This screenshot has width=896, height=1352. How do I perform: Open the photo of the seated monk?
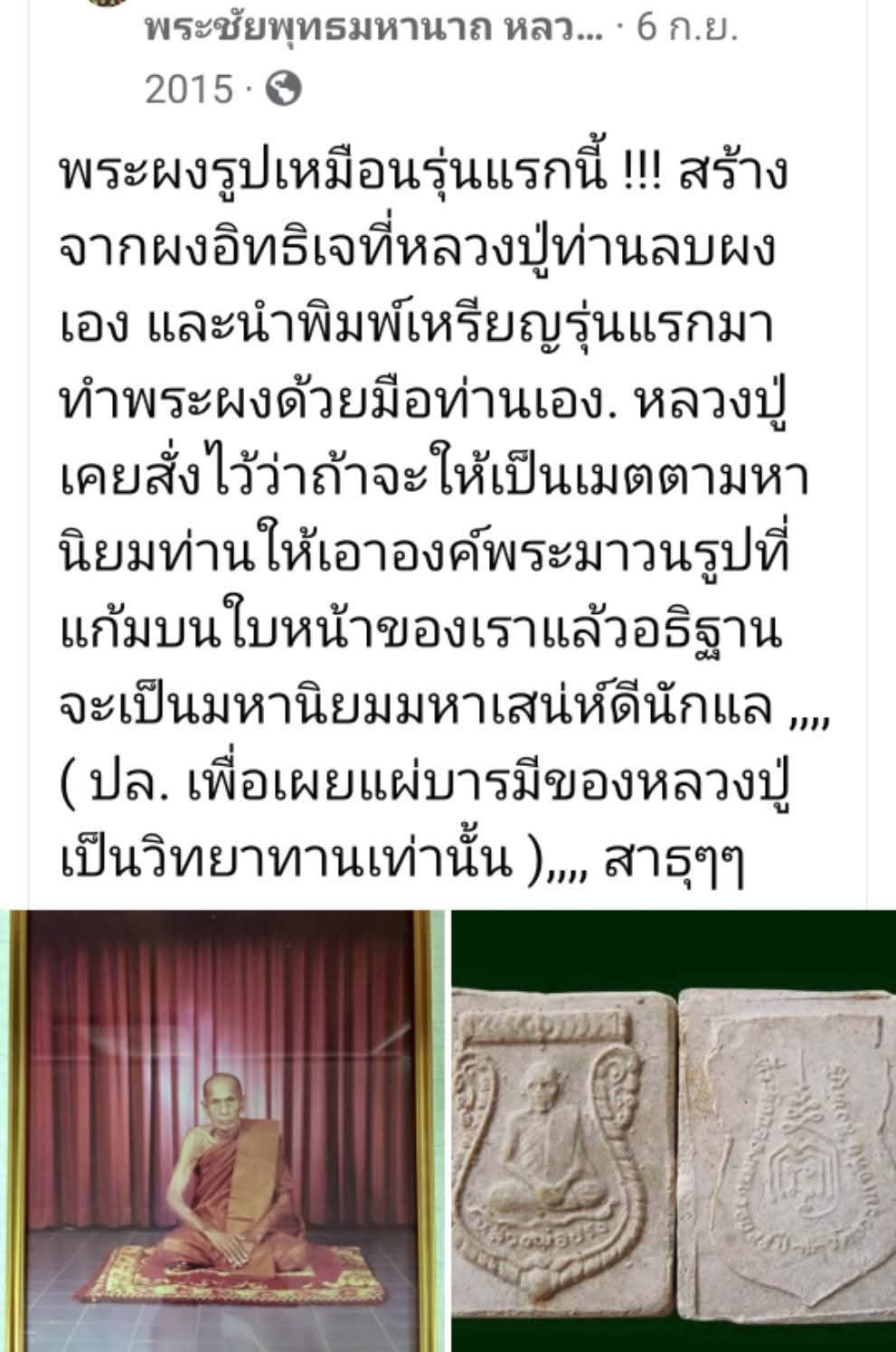click(x=223, y=1130)
